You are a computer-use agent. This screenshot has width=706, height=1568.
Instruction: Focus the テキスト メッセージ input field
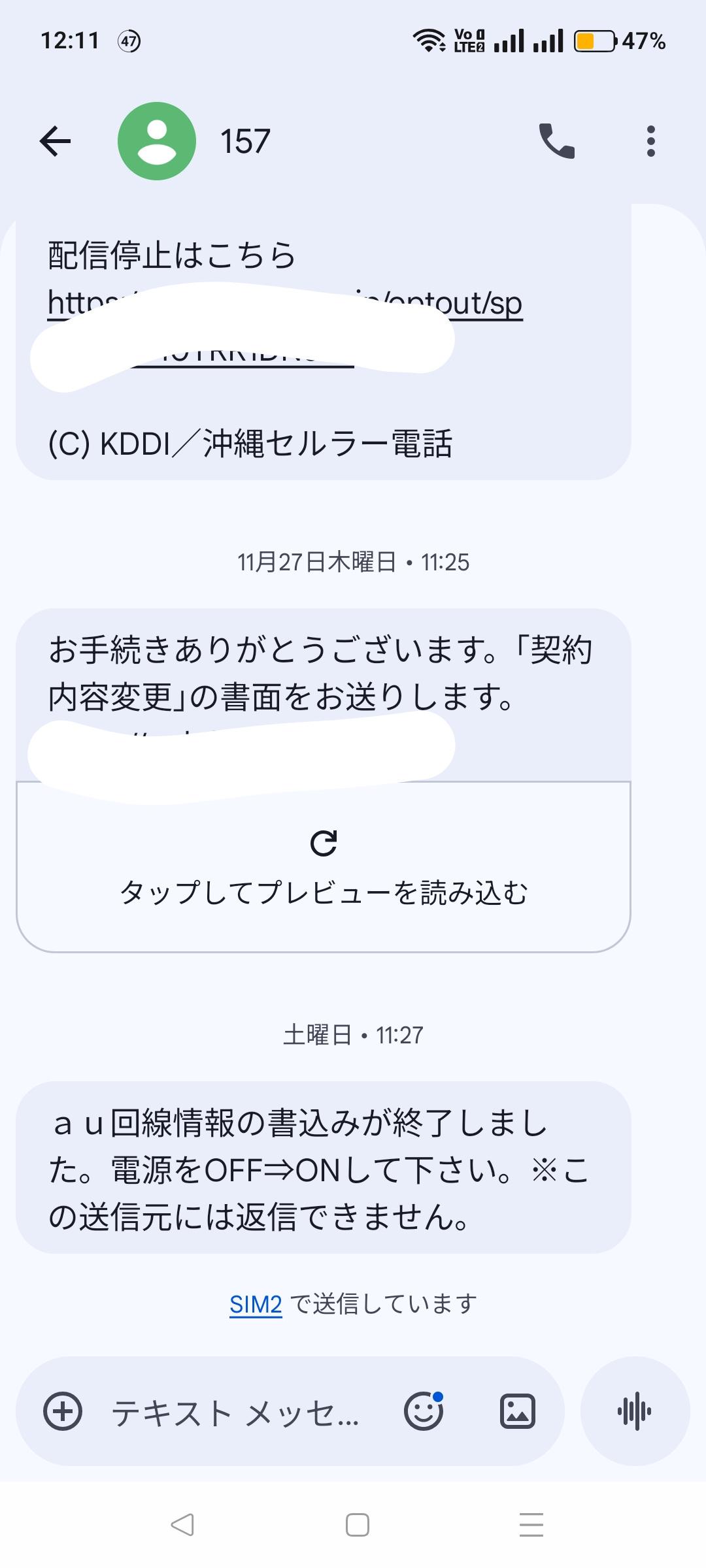[235, 1413]
